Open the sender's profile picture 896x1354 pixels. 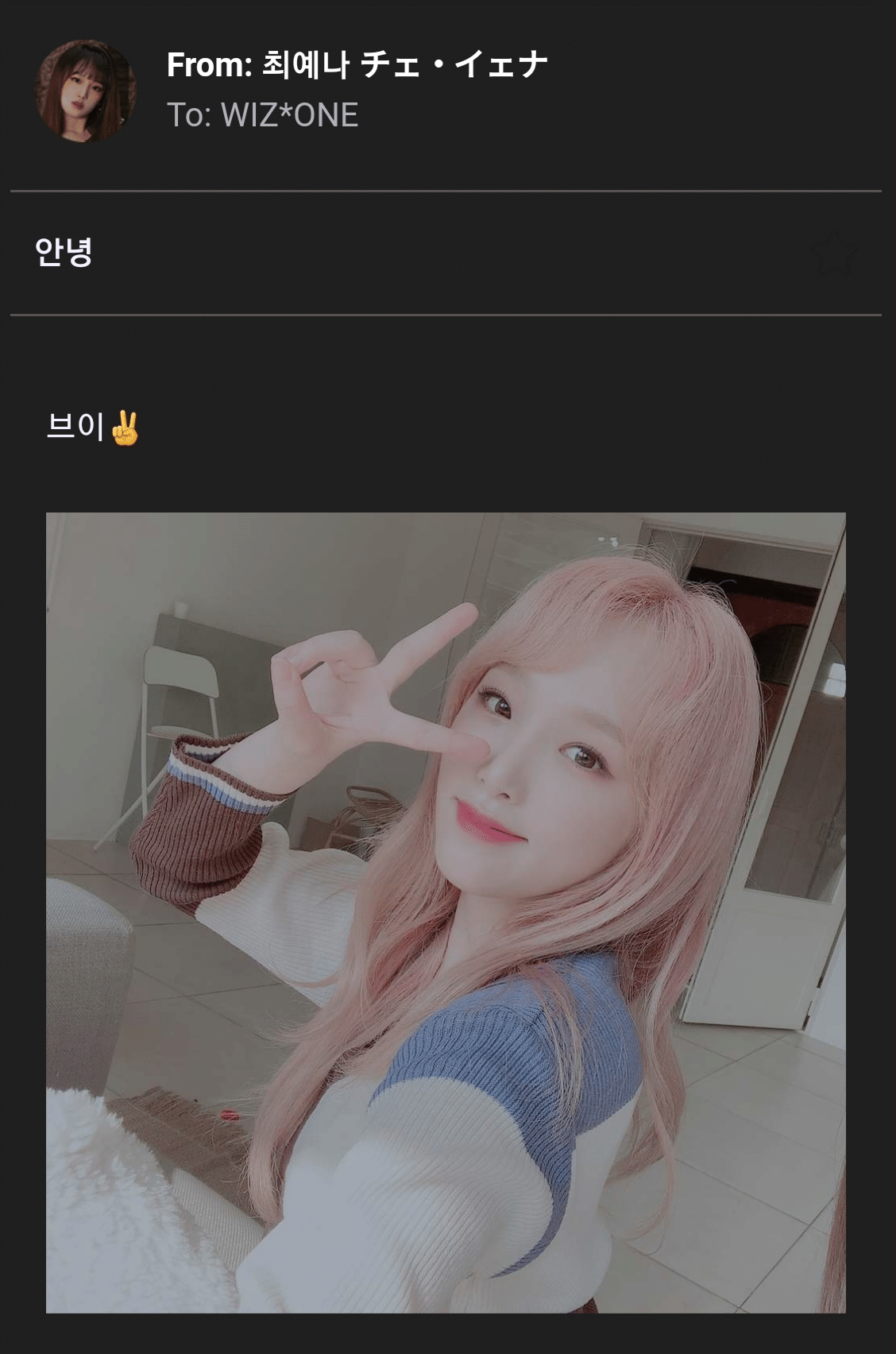pyautogui.click(x=86, y=91)
